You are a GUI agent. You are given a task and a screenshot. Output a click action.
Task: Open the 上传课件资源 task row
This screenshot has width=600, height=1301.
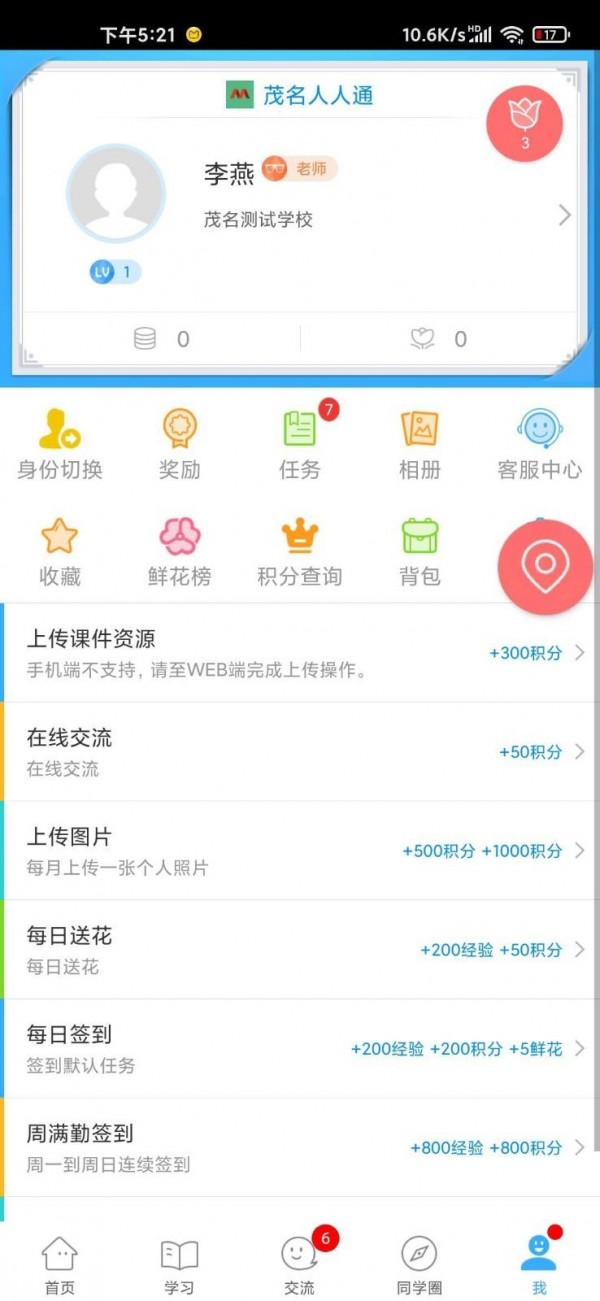(x=300, y=653)
